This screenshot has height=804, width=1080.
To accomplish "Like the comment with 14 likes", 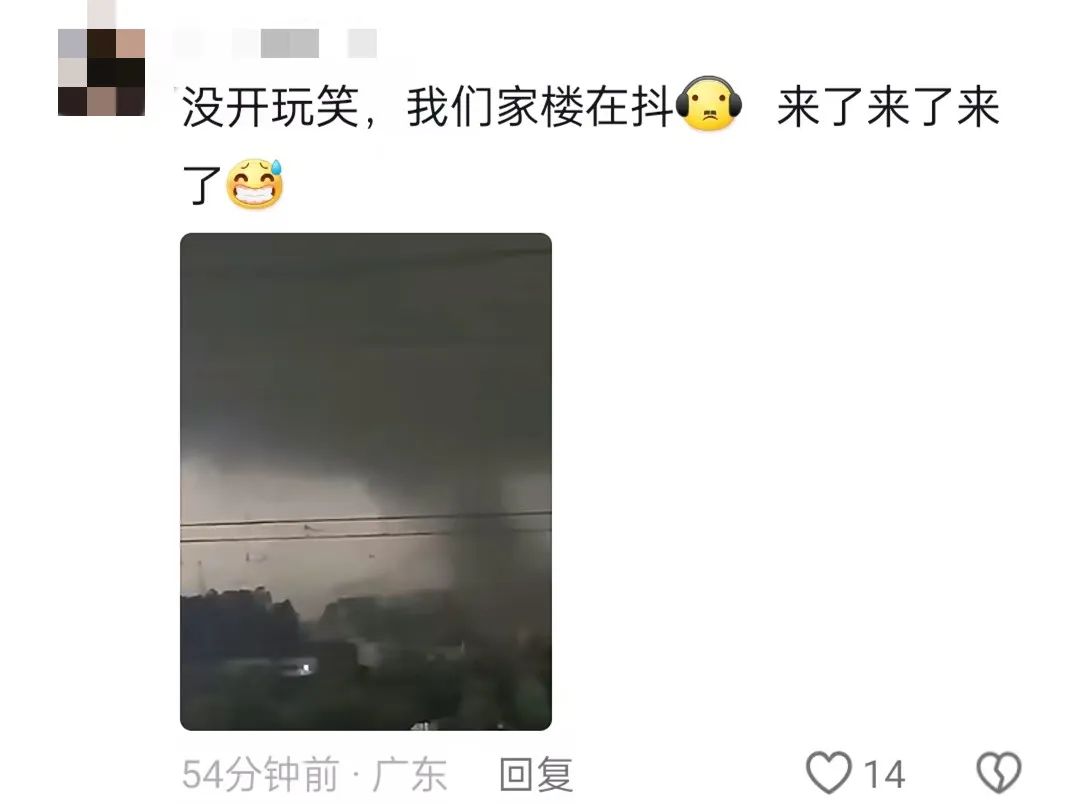I will tap(830, 774).
